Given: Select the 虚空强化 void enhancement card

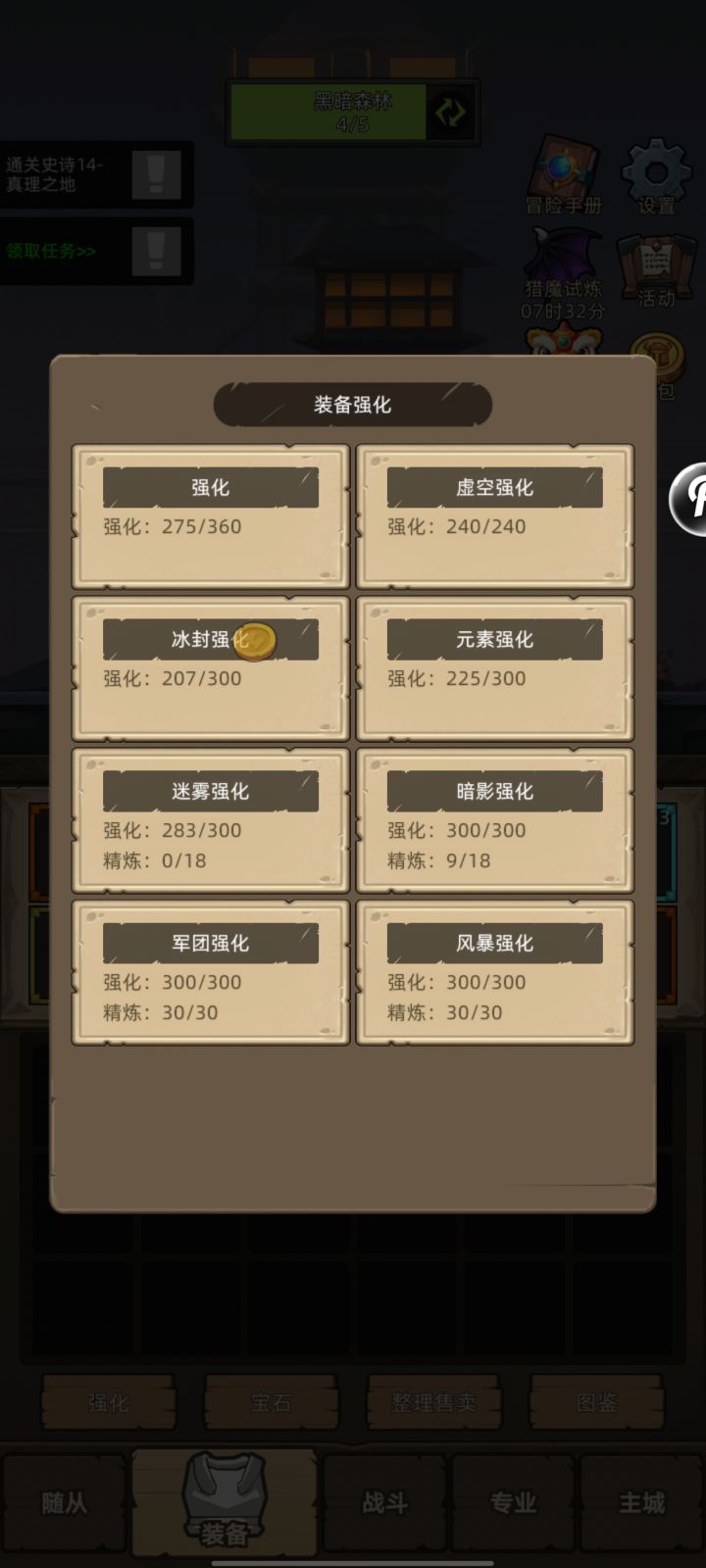Looking at the screenshot, I should 494,517.
